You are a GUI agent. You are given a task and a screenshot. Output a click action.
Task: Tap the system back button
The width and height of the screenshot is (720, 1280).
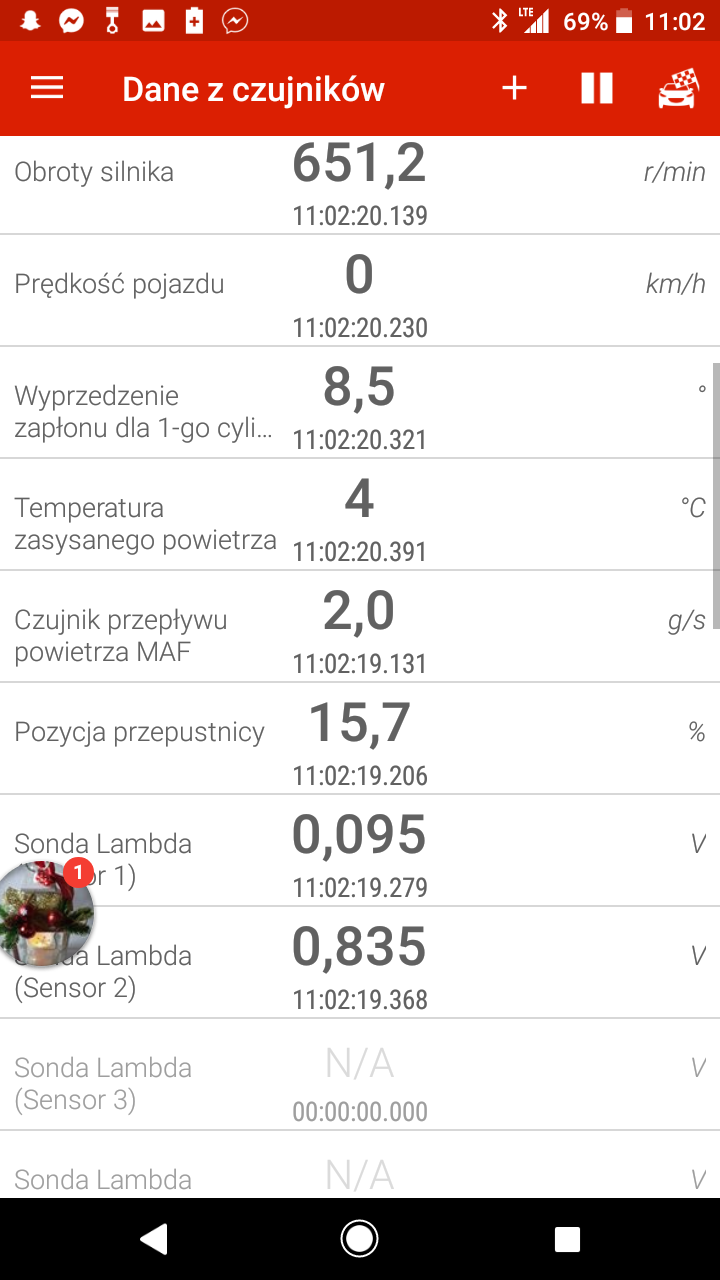[153, 1239]
